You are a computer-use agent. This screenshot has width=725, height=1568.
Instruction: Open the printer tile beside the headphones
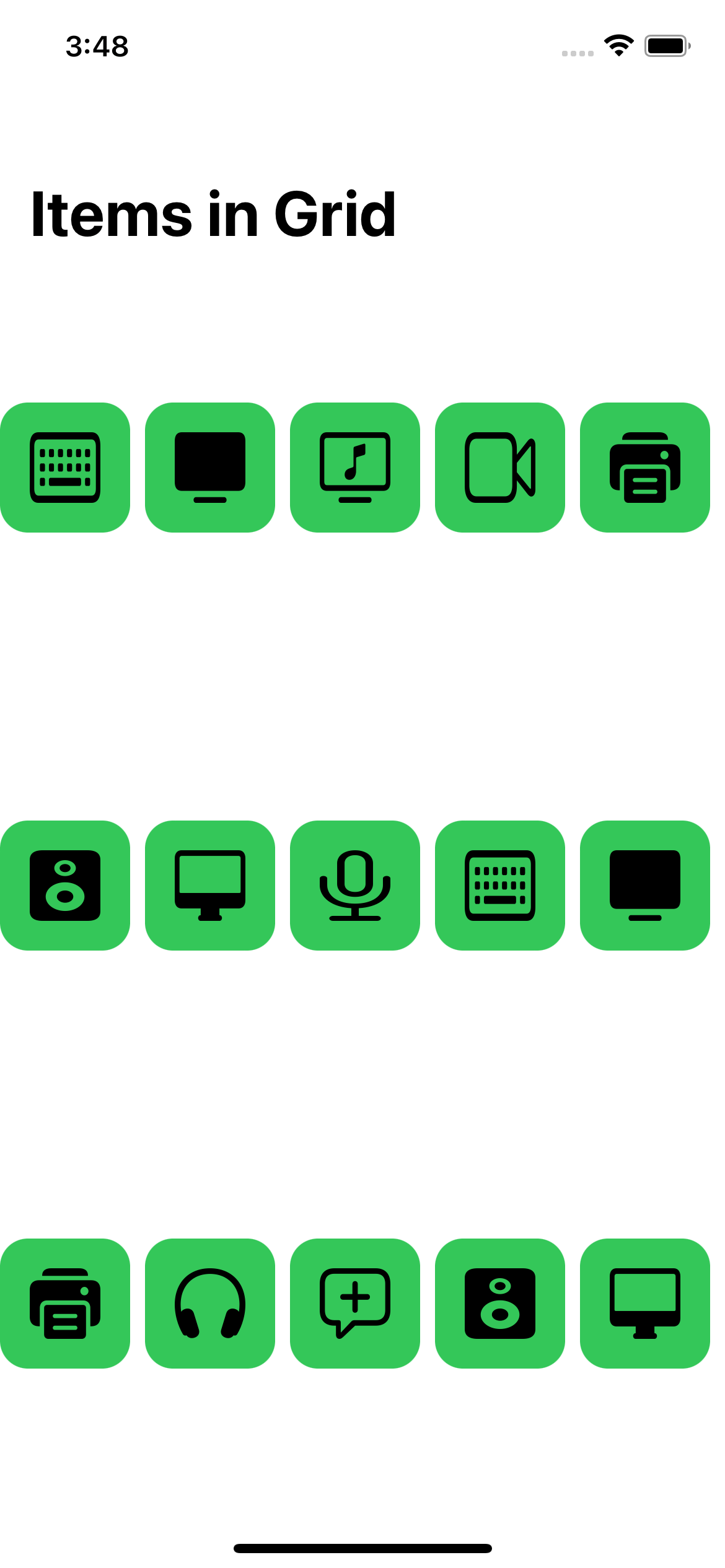(64, 1304)
